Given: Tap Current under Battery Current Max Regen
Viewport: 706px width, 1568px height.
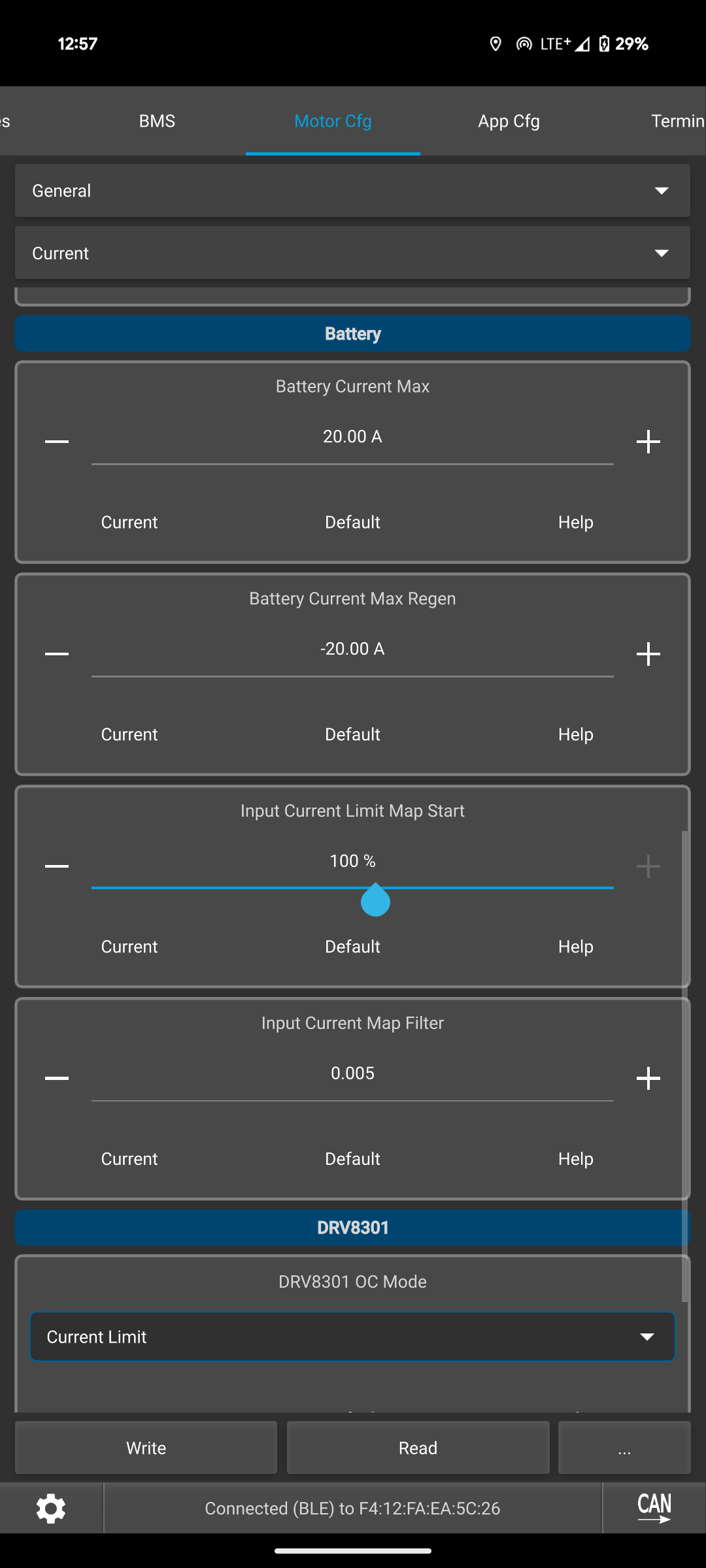Looking at the screenshot, I should pyautogui.click(x=129, y=734).
